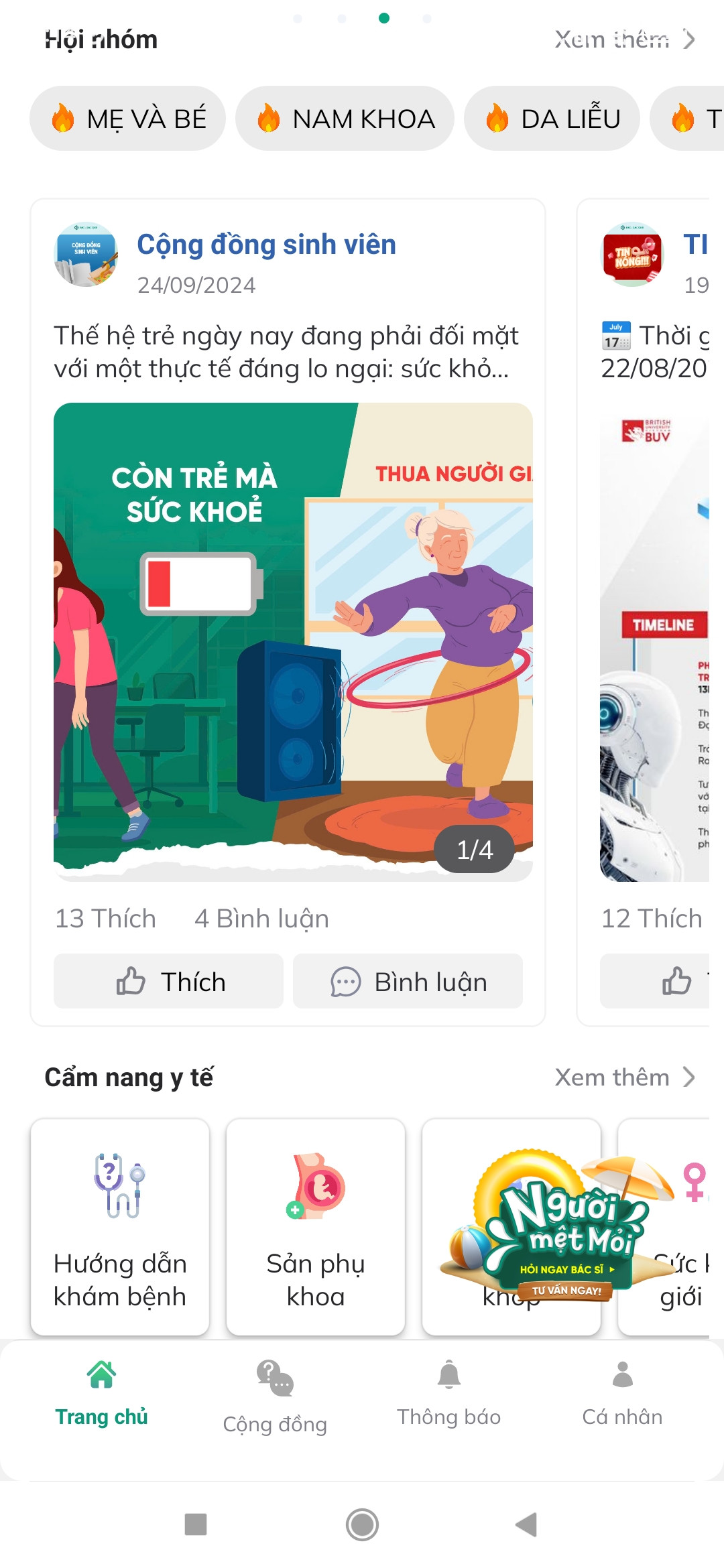The height and width of the screenshot is (1568, 724).
Task: Open the Hướng dẫn khám bệnh card
Action: point(120,1226)
